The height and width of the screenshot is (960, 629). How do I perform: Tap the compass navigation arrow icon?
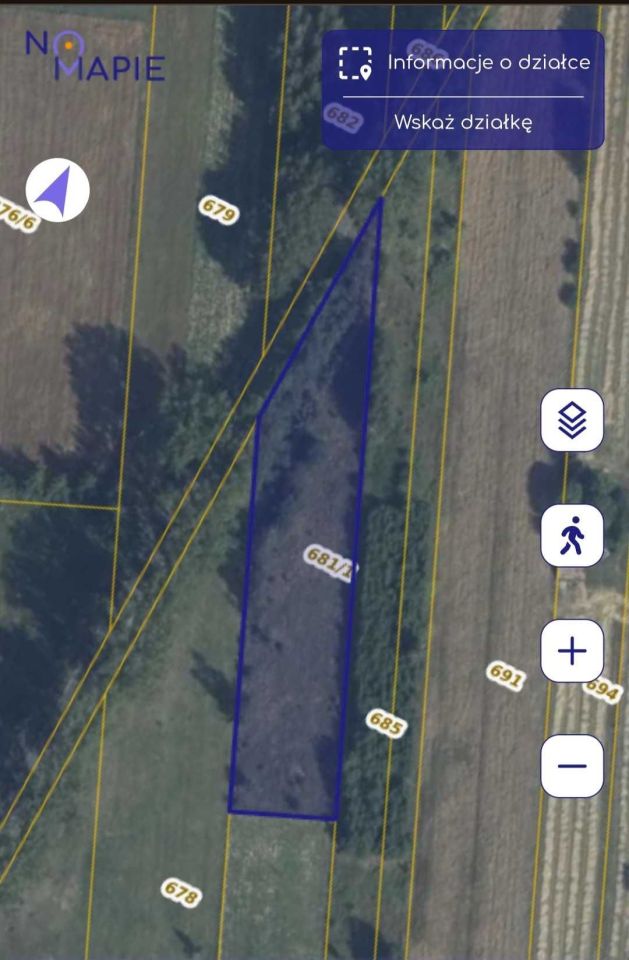coord(58,189)
